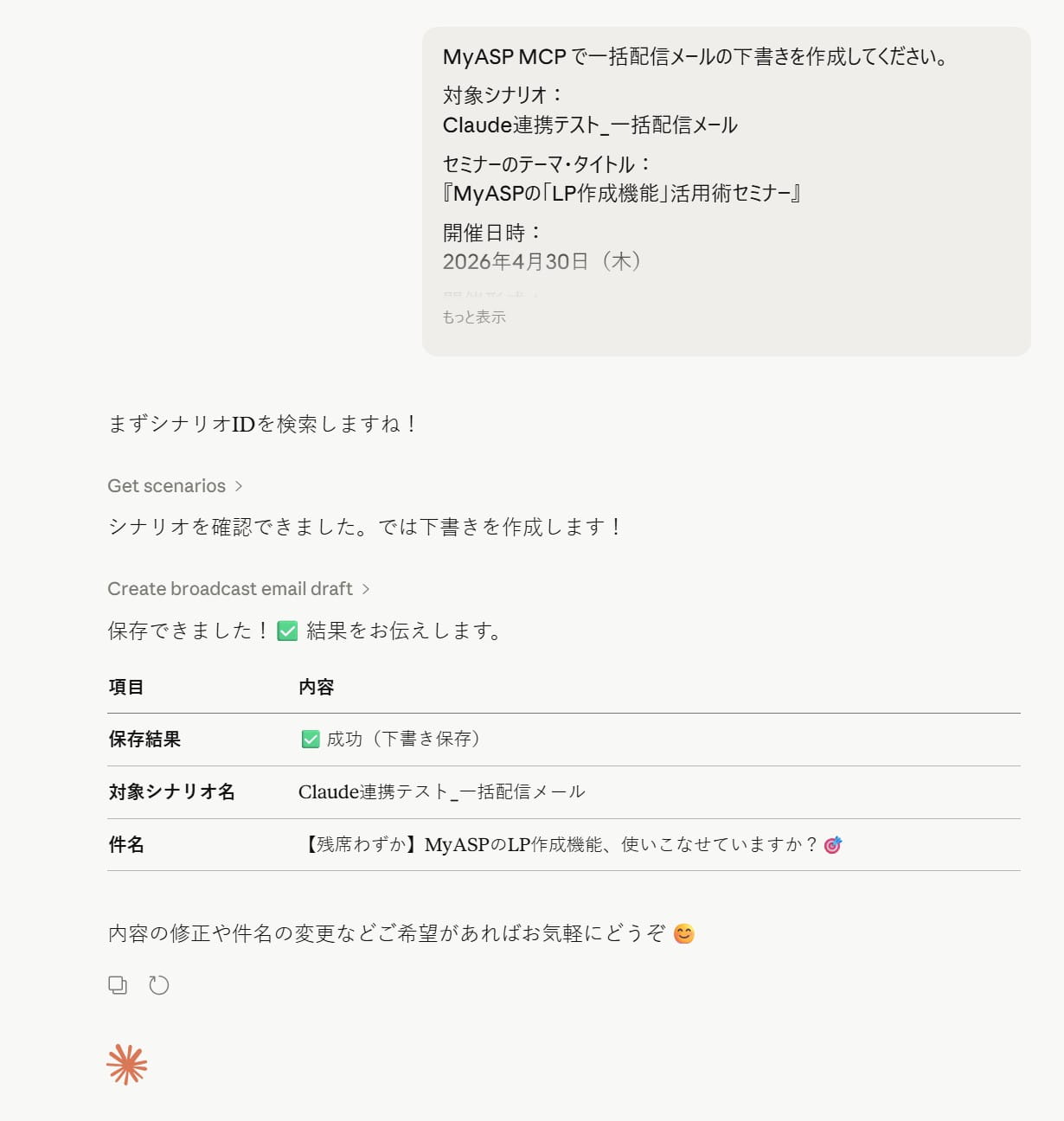The image size is (1064, 1121).
Task: Click the smiling emoji in the closing message
Action: coord(685,933)
